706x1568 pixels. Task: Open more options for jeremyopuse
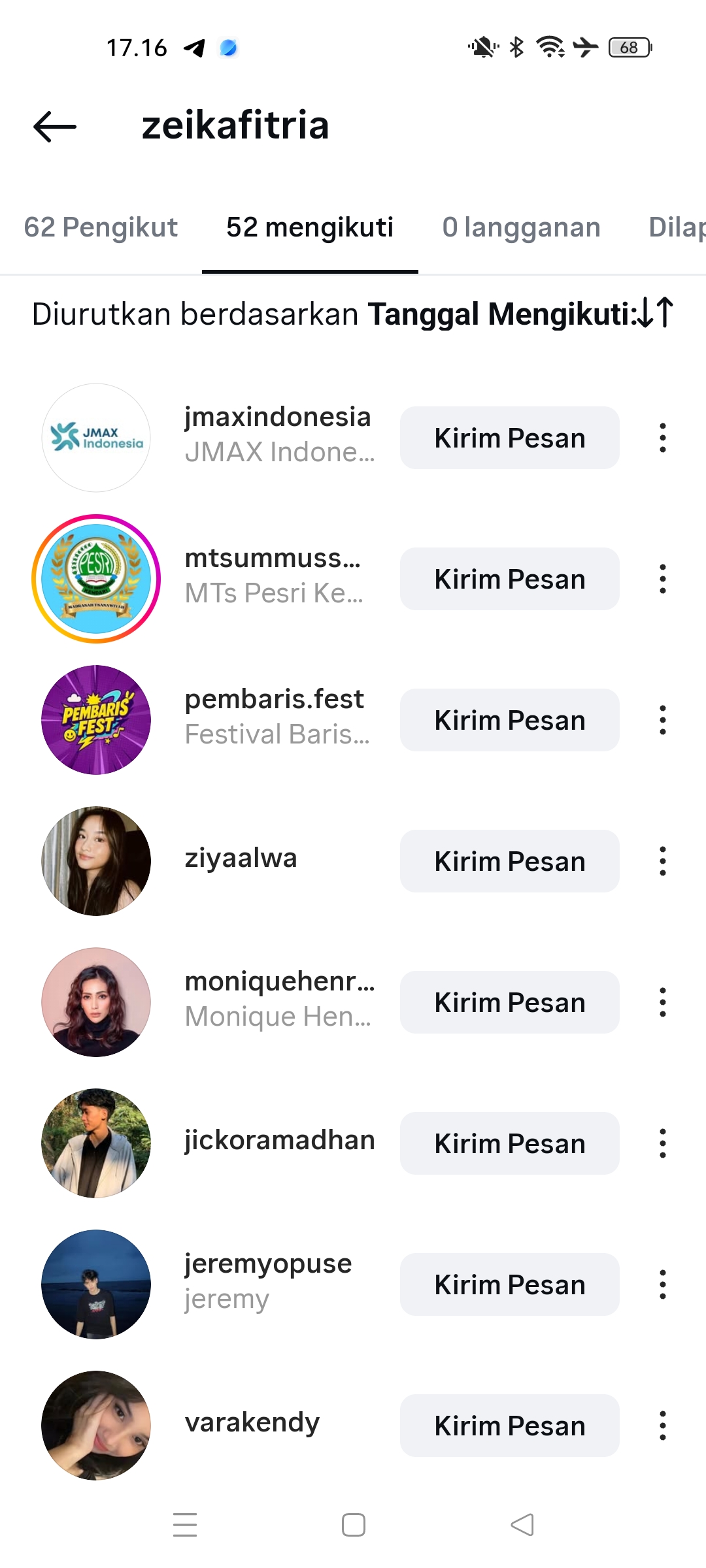coord(662,1284)
